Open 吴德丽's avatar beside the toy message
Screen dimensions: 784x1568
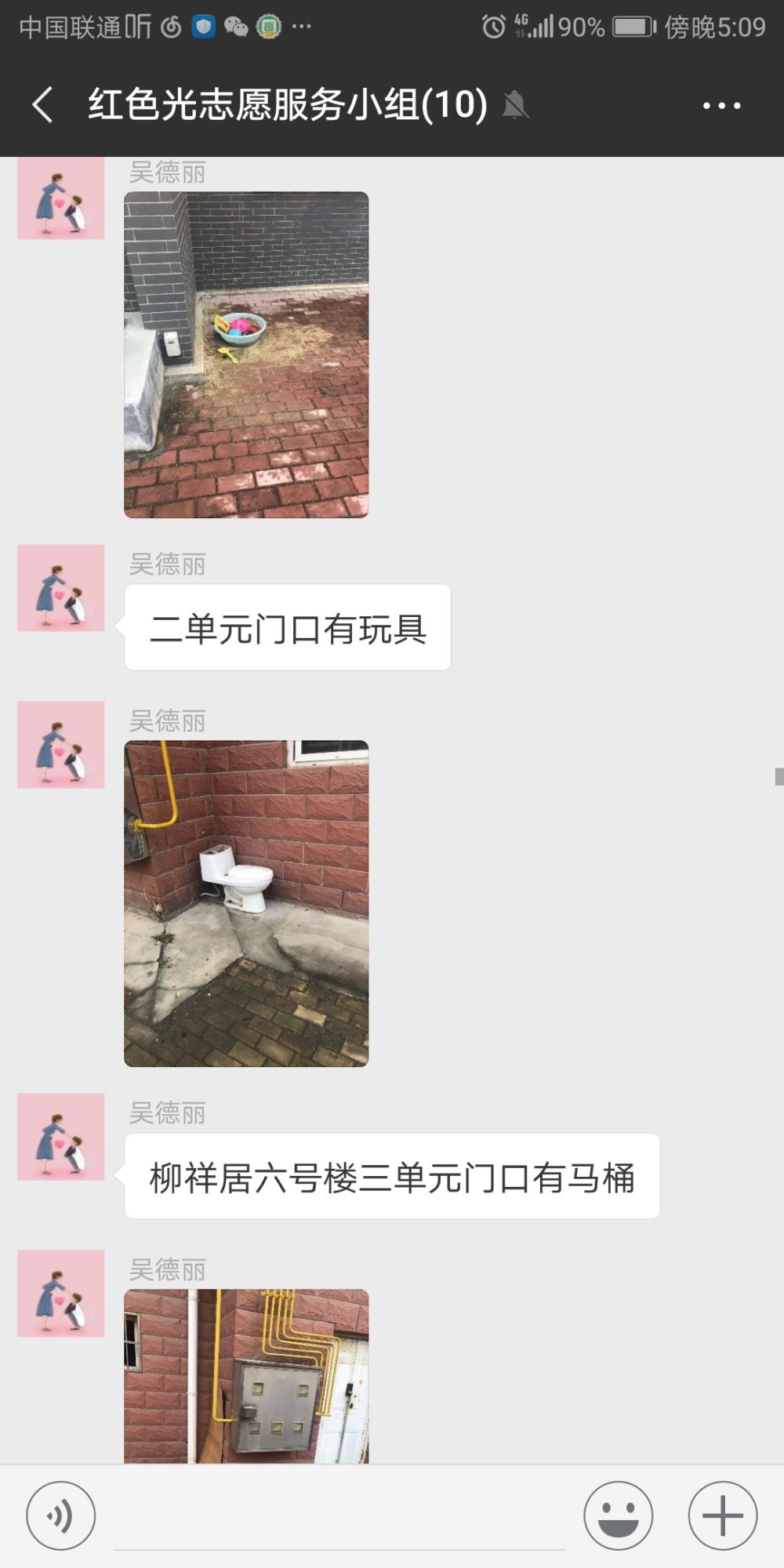pos(61,588)
